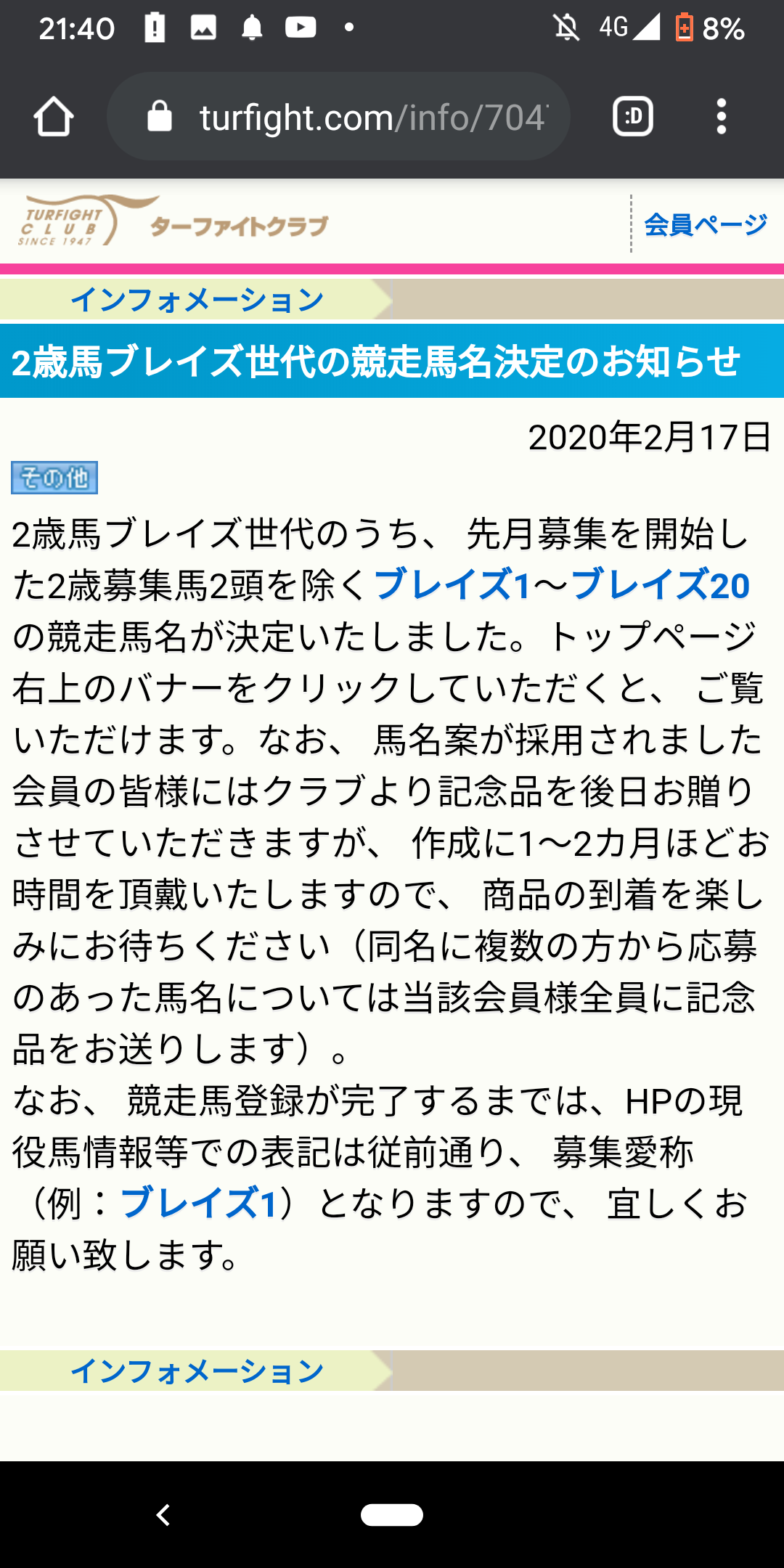Tap the YouTube icon in the status bar
Screen dimensions: 784x1568
tap(300, 29)
